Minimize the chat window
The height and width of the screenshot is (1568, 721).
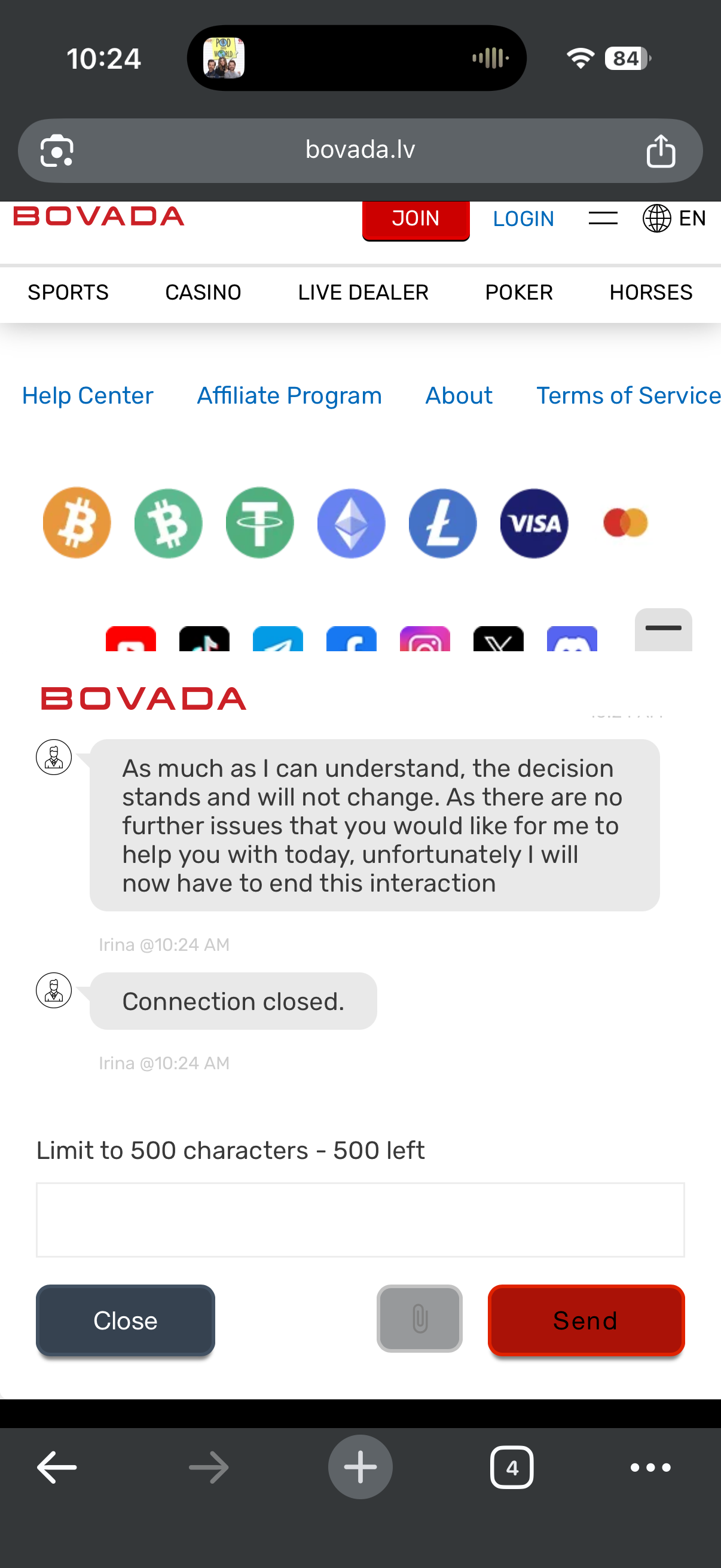(x=662, y=629)
